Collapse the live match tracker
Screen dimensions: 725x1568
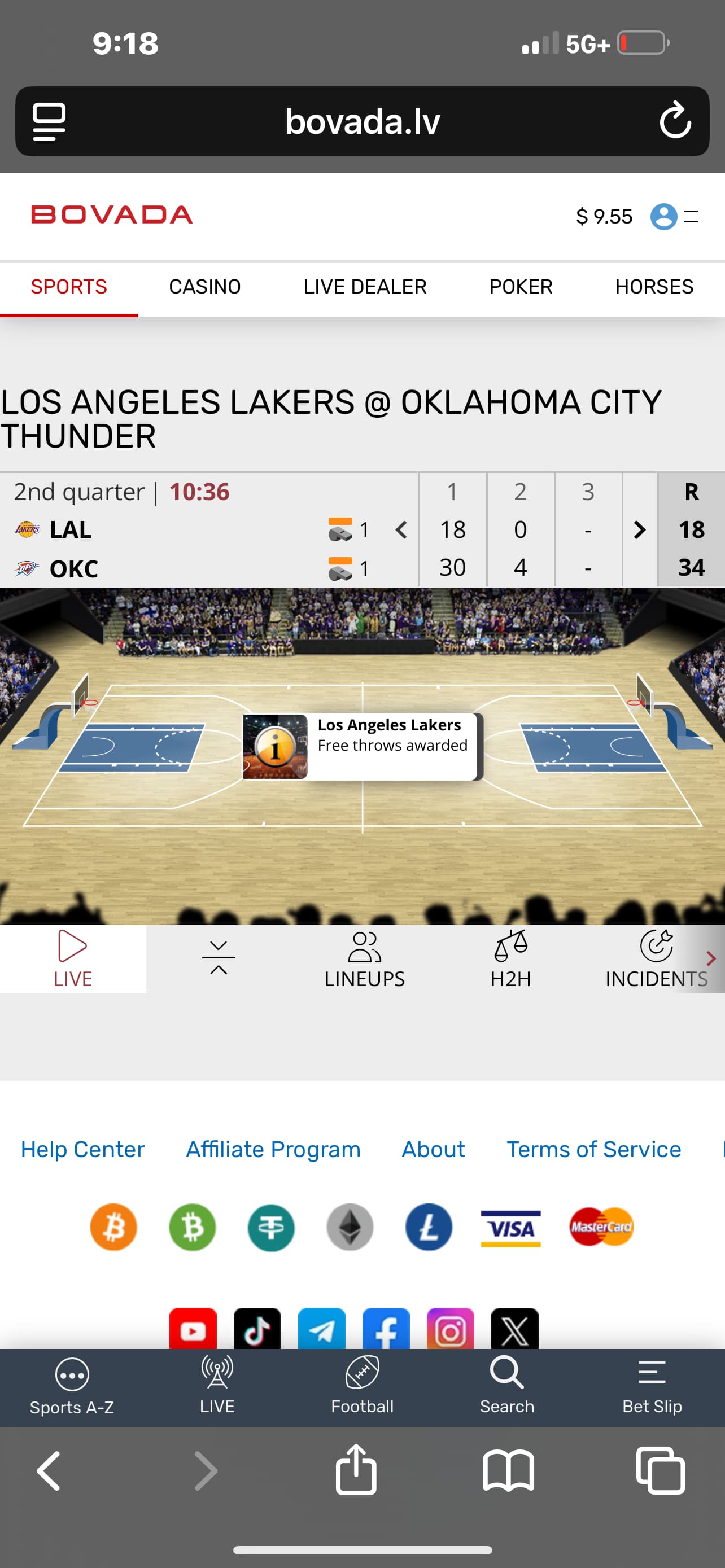[x=219, y=958]
